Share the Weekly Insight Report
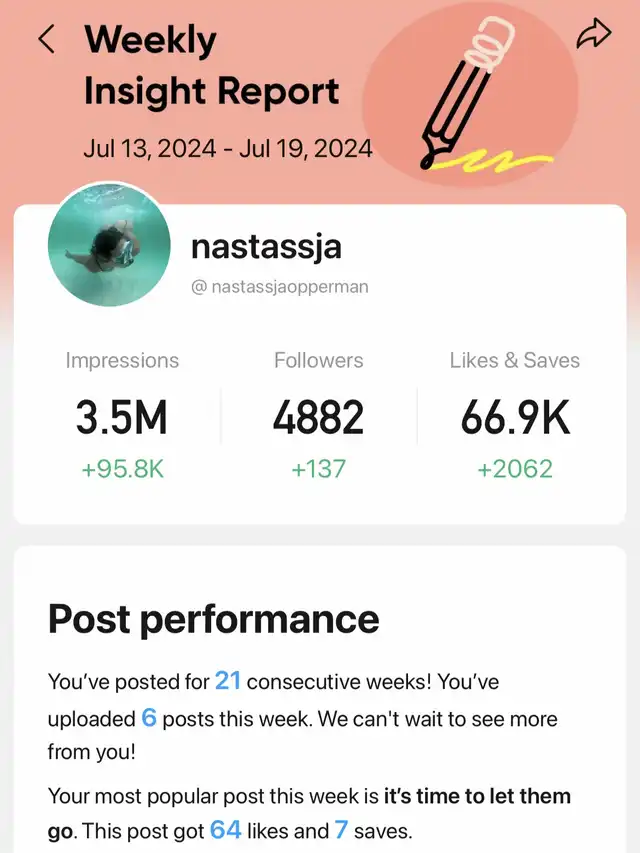640x853 pixels. coord(593,37)
